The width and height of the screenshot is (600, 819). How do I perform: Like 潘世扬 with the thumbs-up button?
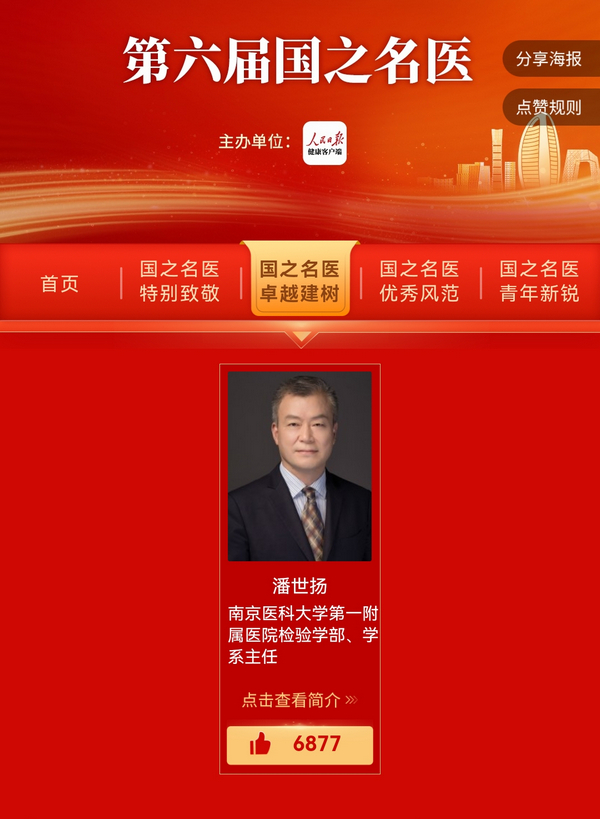(299, 744)
